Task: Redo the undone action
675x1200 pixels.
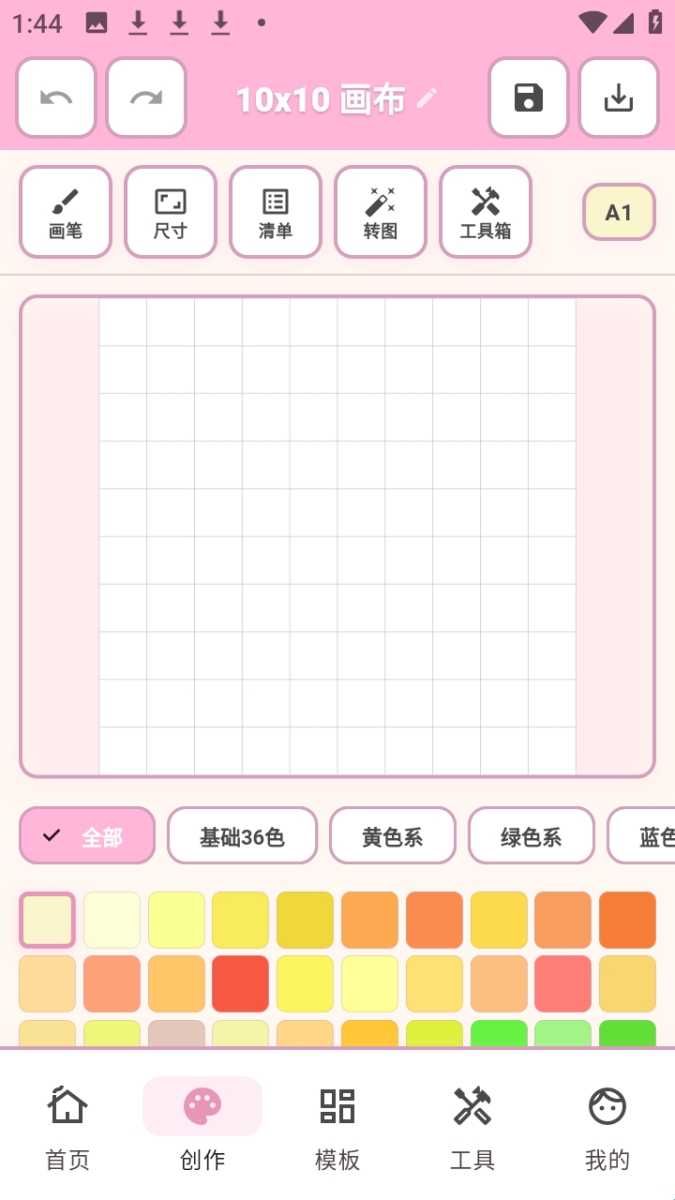Action: tap(147, 97)
